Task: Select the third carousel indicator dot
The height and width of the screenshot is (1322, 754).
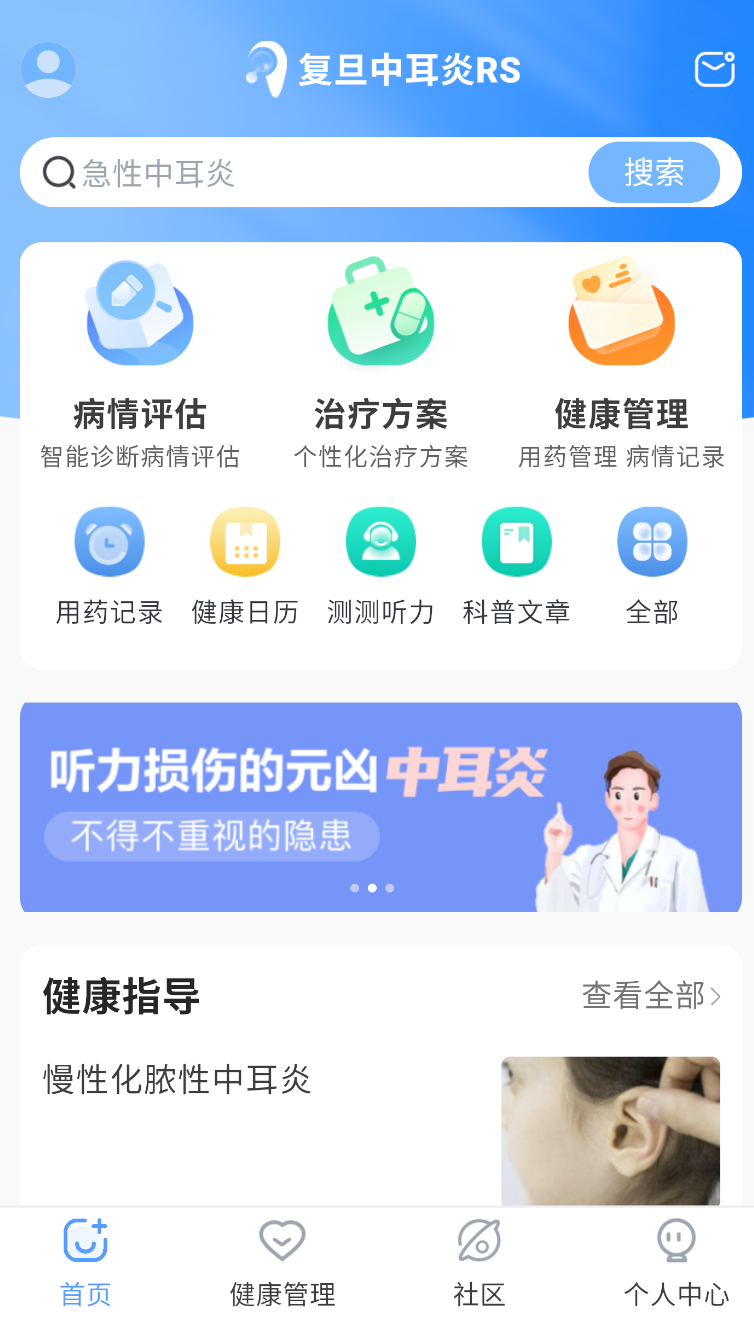Action: [389, 887]
